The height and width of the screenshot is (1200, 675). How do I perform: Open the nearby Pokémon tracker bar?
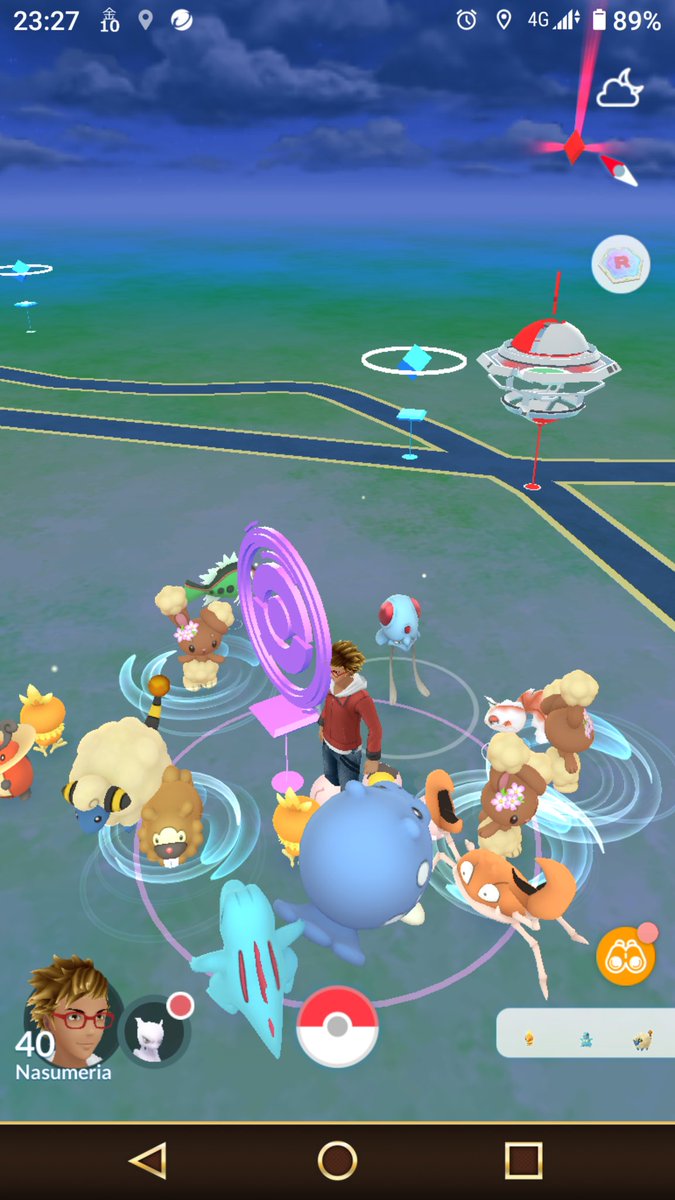[x=584, y=1034]
